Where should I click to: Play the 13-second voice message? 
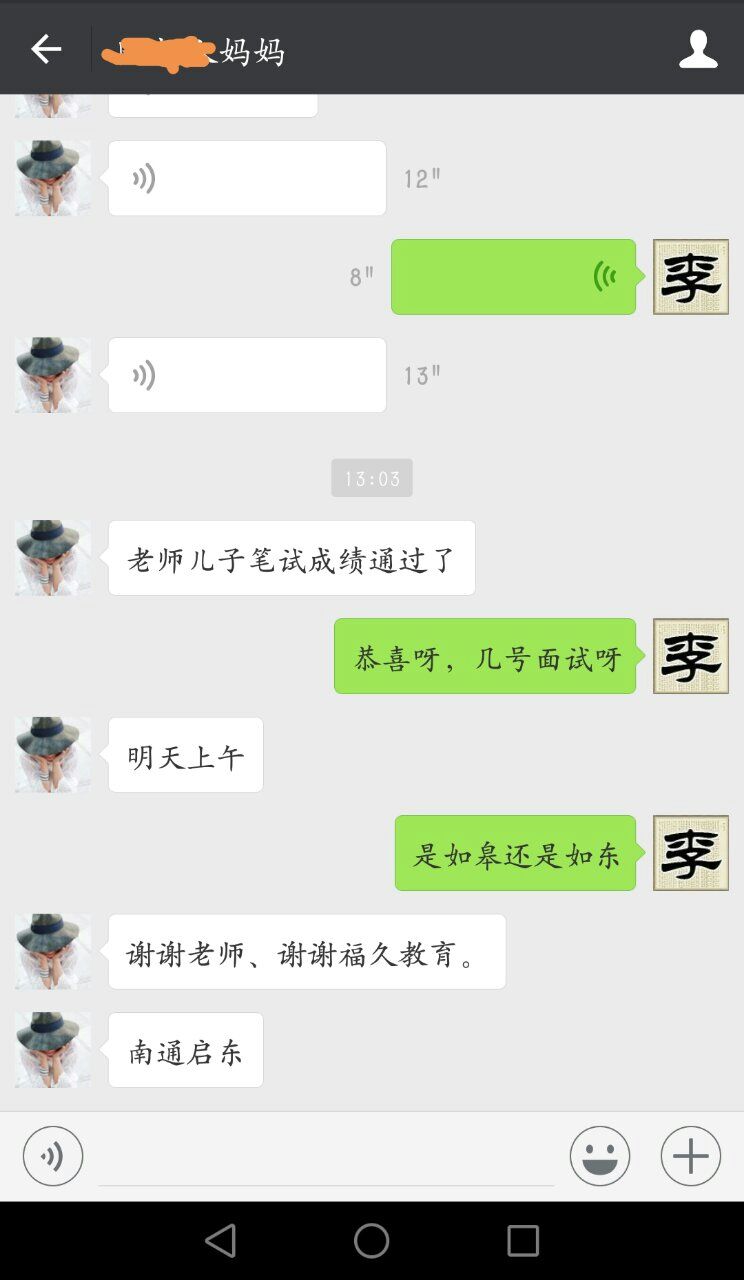246,375
